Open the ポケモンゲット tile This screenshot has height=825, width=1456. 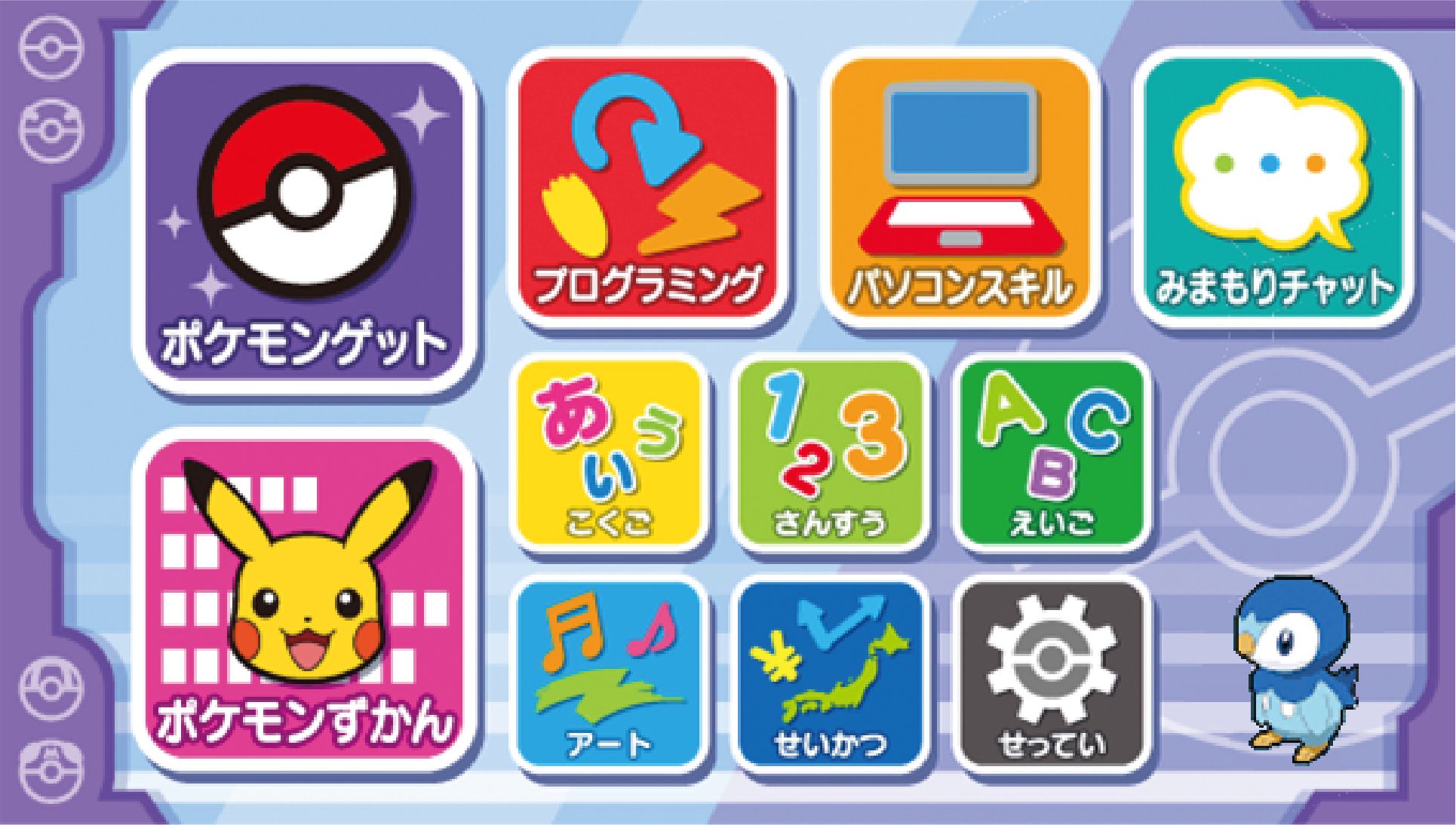[x=305, y=222]
